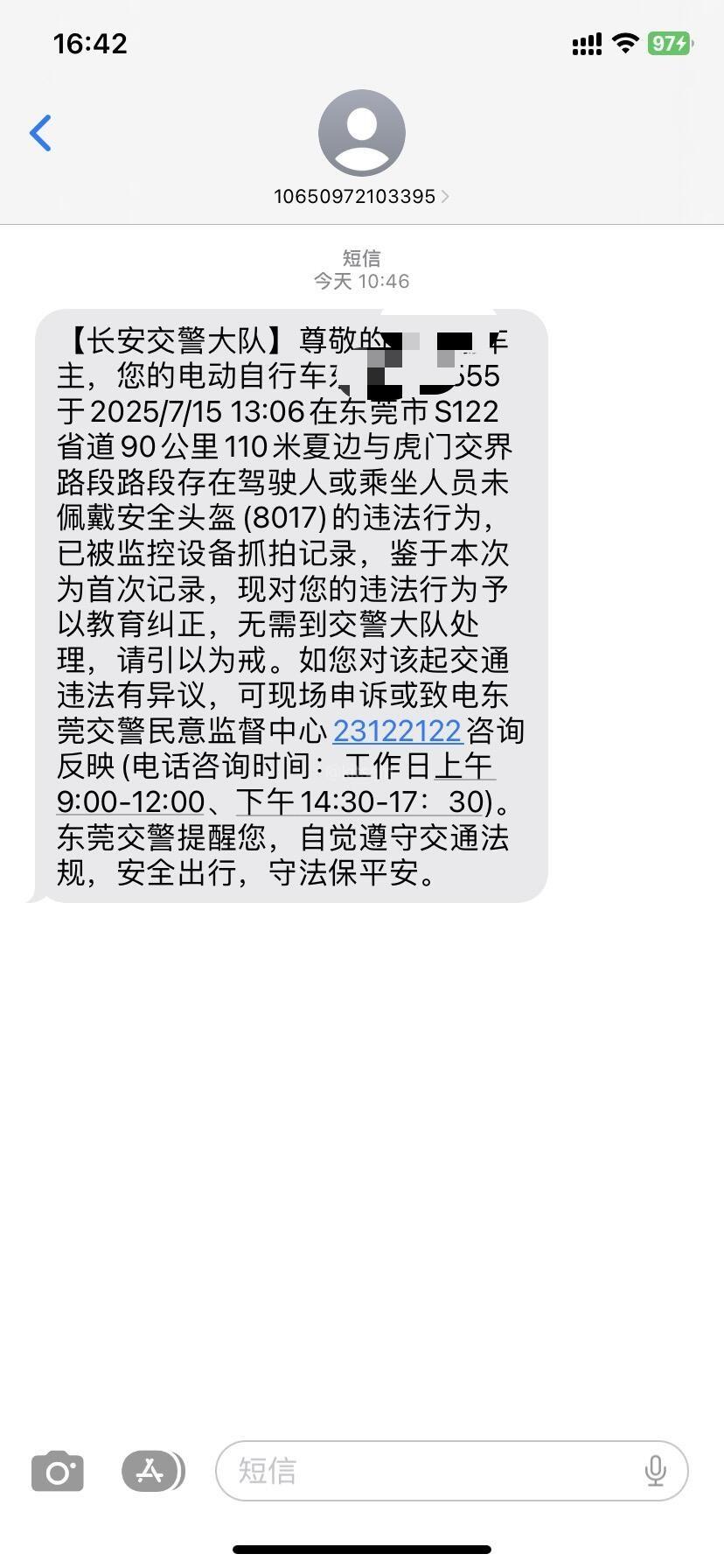Viewport: 724px width, 1568px height.
Task: Open contact details for 10650972103395
Action: pos(361,196)
